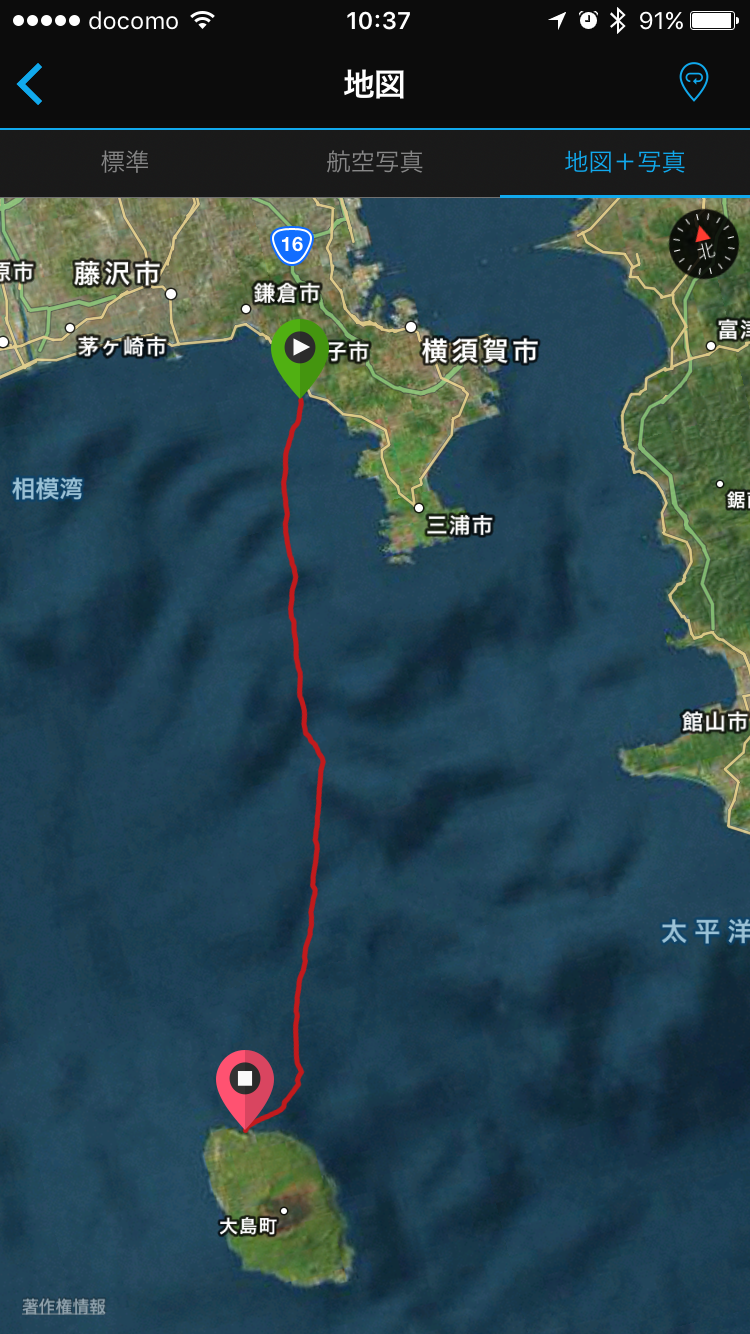Switch to the 航空写真 tab
The width and height of the screenshot is (750, 1334).
coord(375,162)
